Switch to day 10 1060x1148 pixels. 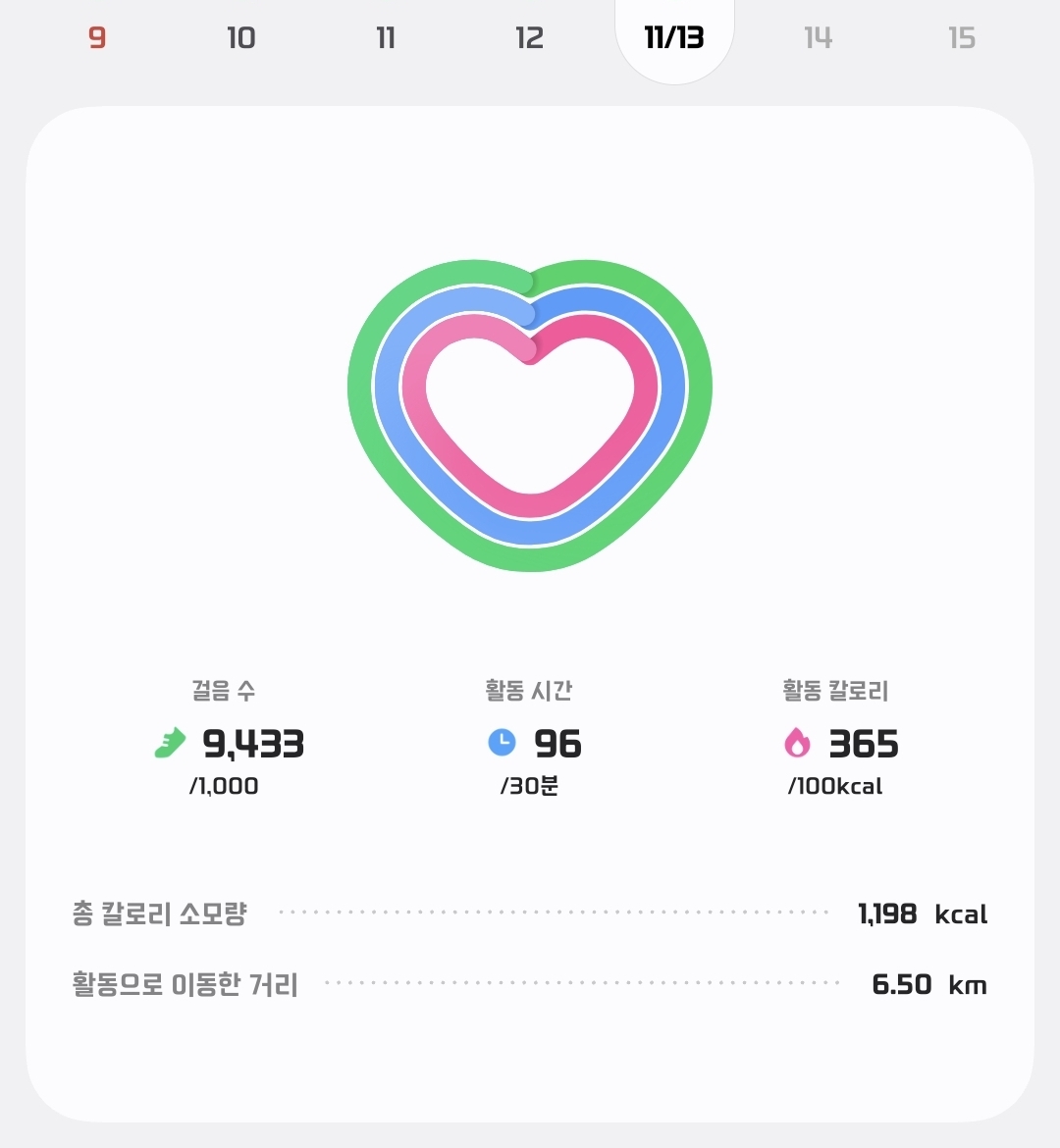point(240,38)
